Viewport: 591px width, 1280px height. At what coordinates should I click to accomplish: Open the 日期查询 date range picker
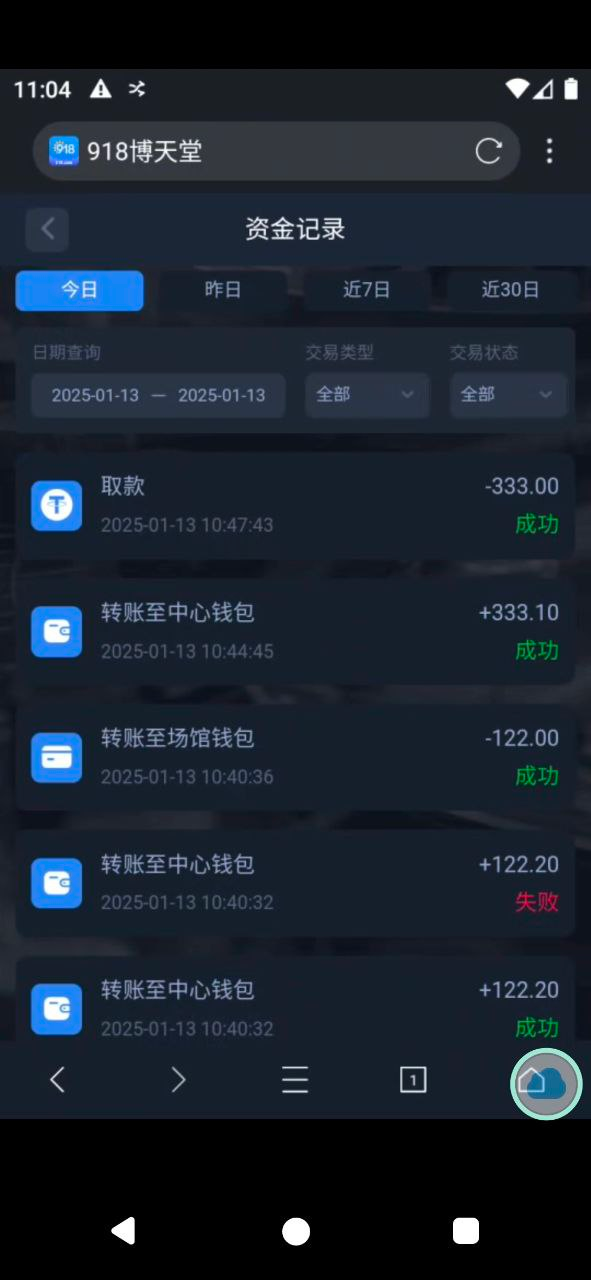pos(158,395)
